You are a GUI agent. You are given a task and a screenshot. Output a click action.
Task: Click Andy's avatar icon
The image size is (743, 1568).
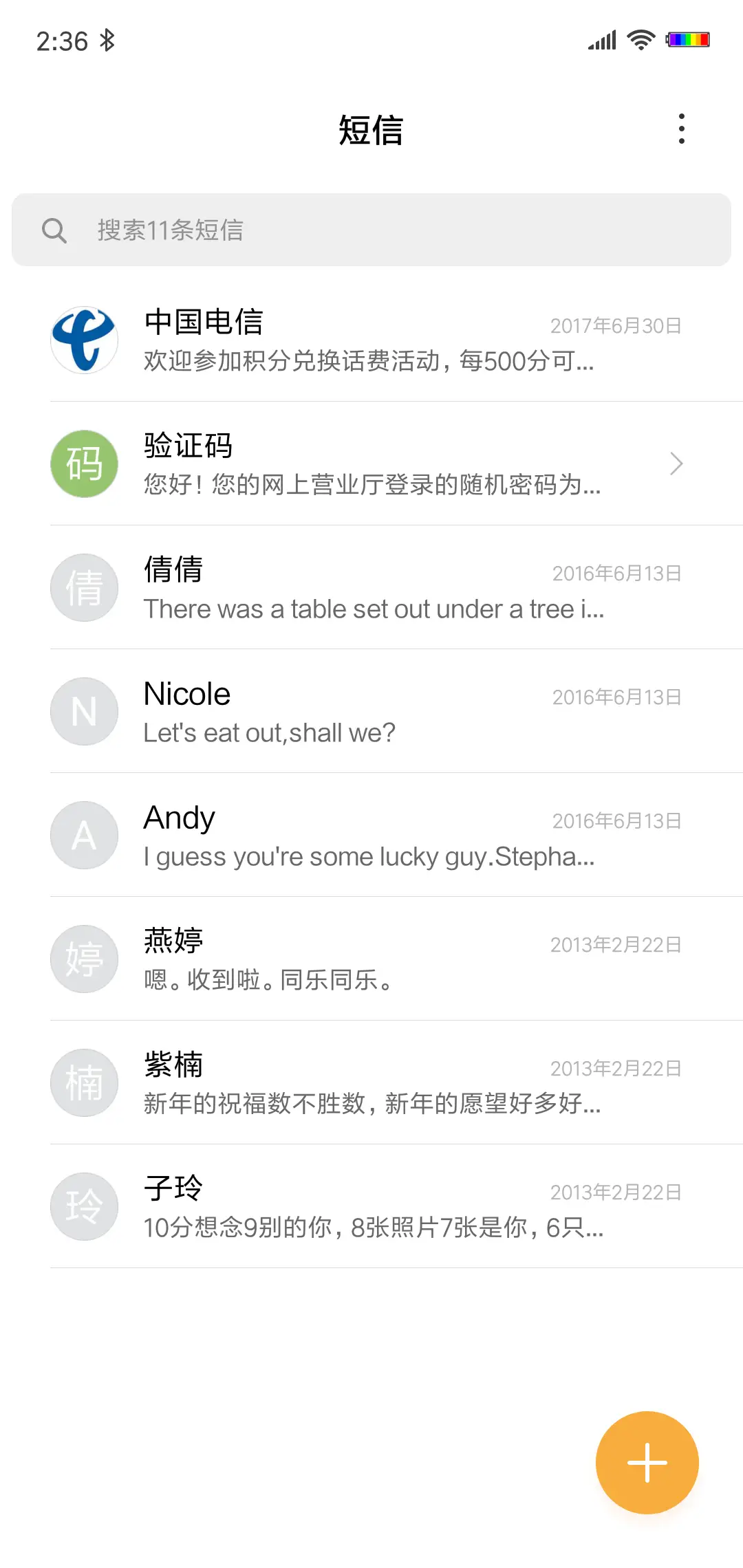pyautogui.click(x=84, y=835)
